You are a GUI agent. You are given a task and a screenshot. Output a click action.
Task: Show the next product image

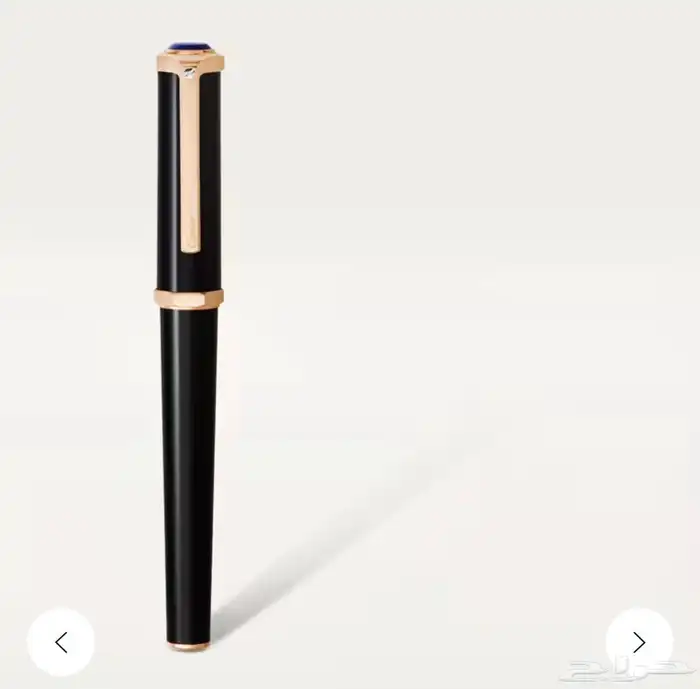(x=639, y=642)
